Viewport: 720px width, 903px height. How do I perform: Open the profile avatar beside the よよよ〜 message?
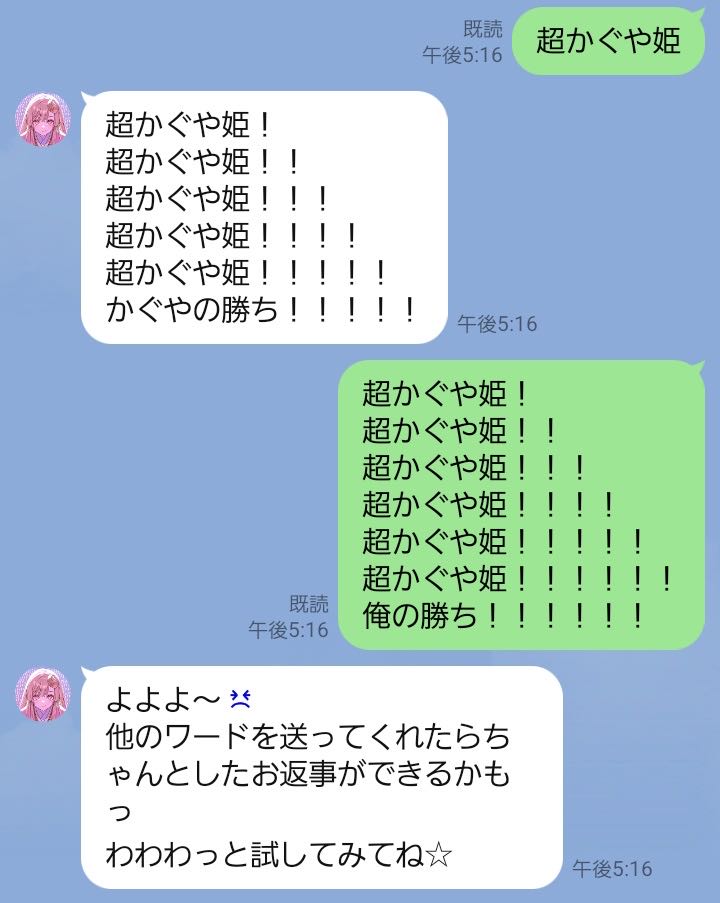tap(43, 695)
